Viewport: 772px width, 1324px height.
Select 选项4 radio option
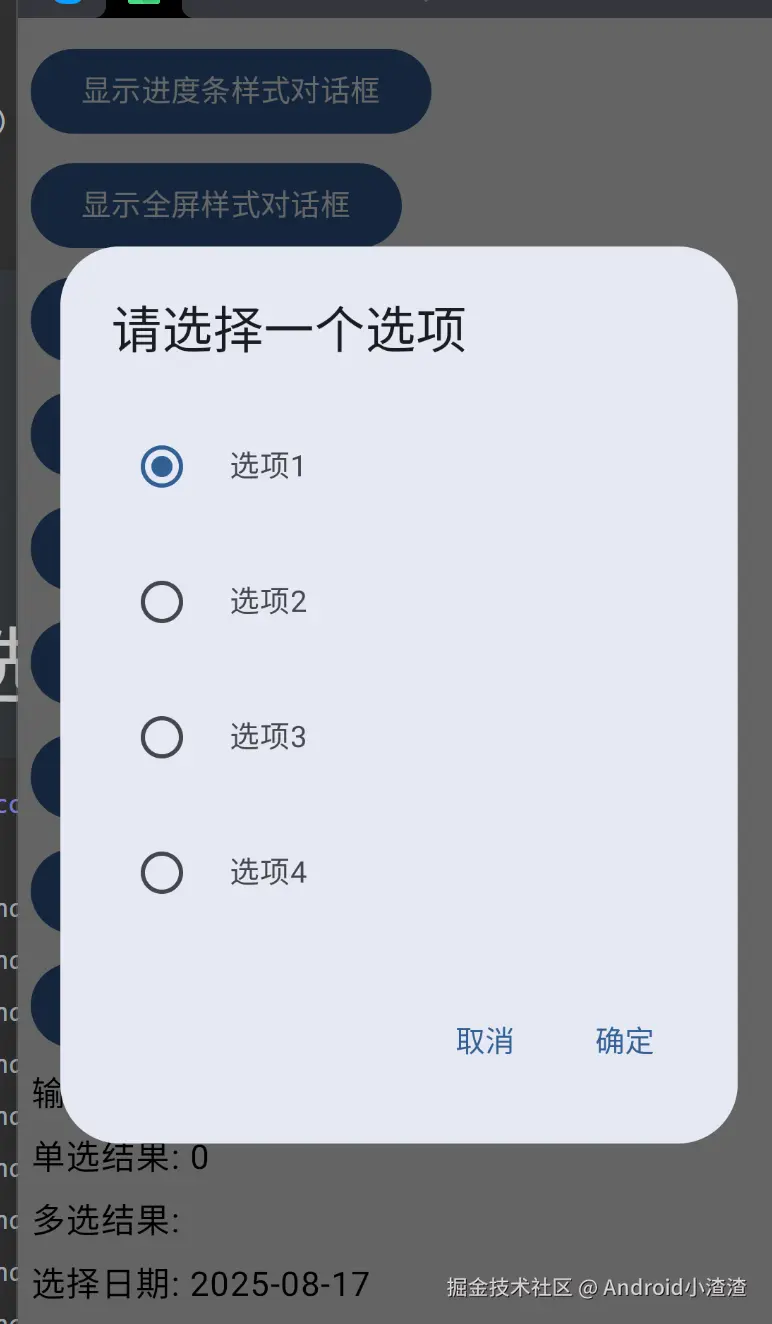(x=162, y=873)
